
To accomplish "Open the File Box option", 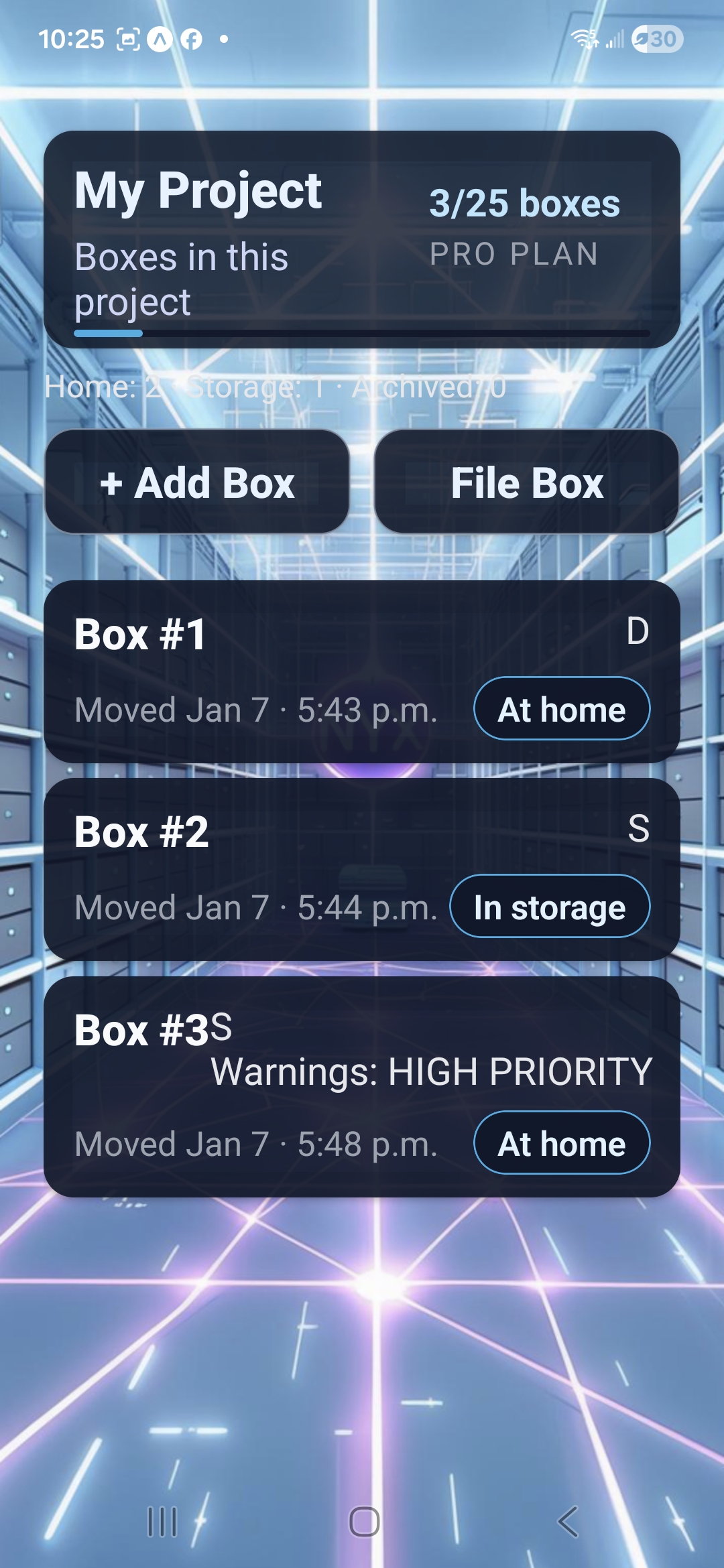I will pyautogui.click(x=527, y=482).
